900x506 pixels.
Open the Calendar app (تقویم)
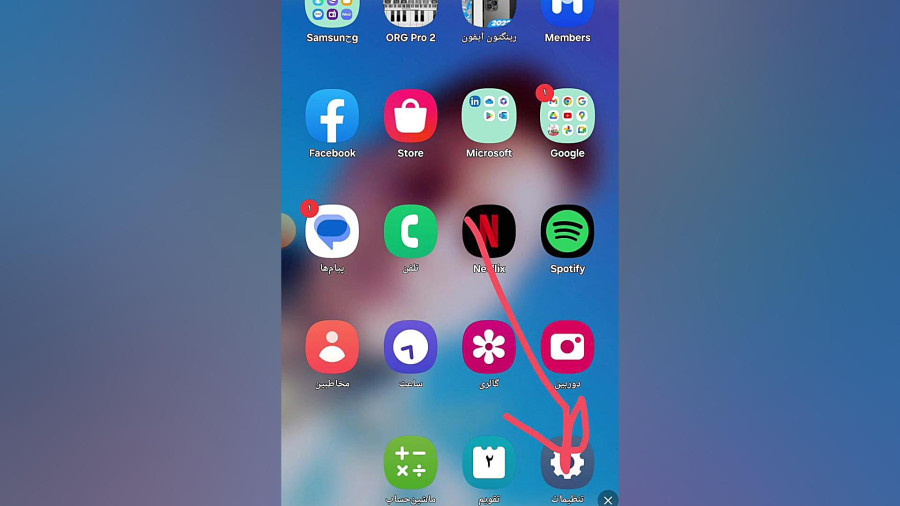point(489,462)
